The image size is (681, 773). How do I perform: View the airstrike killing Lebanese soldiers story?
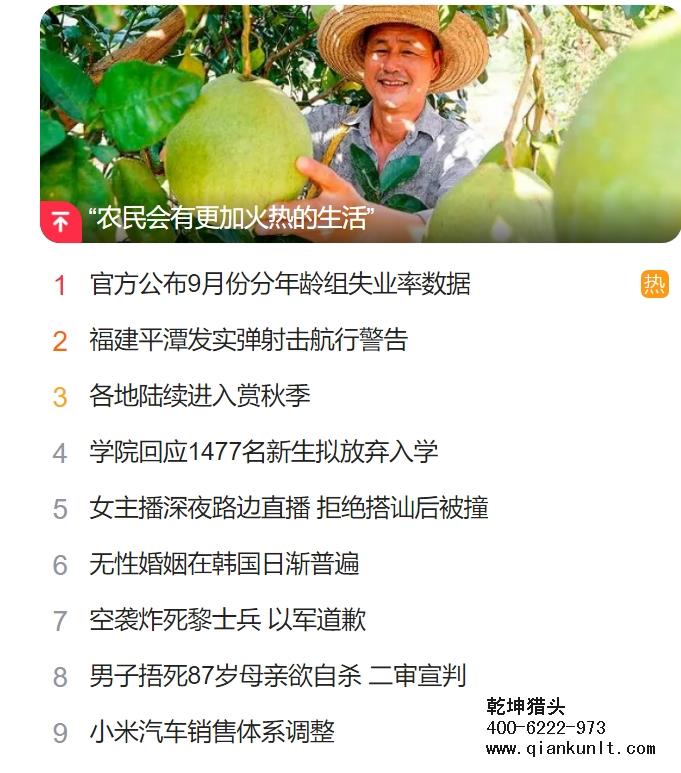point(228,620)
